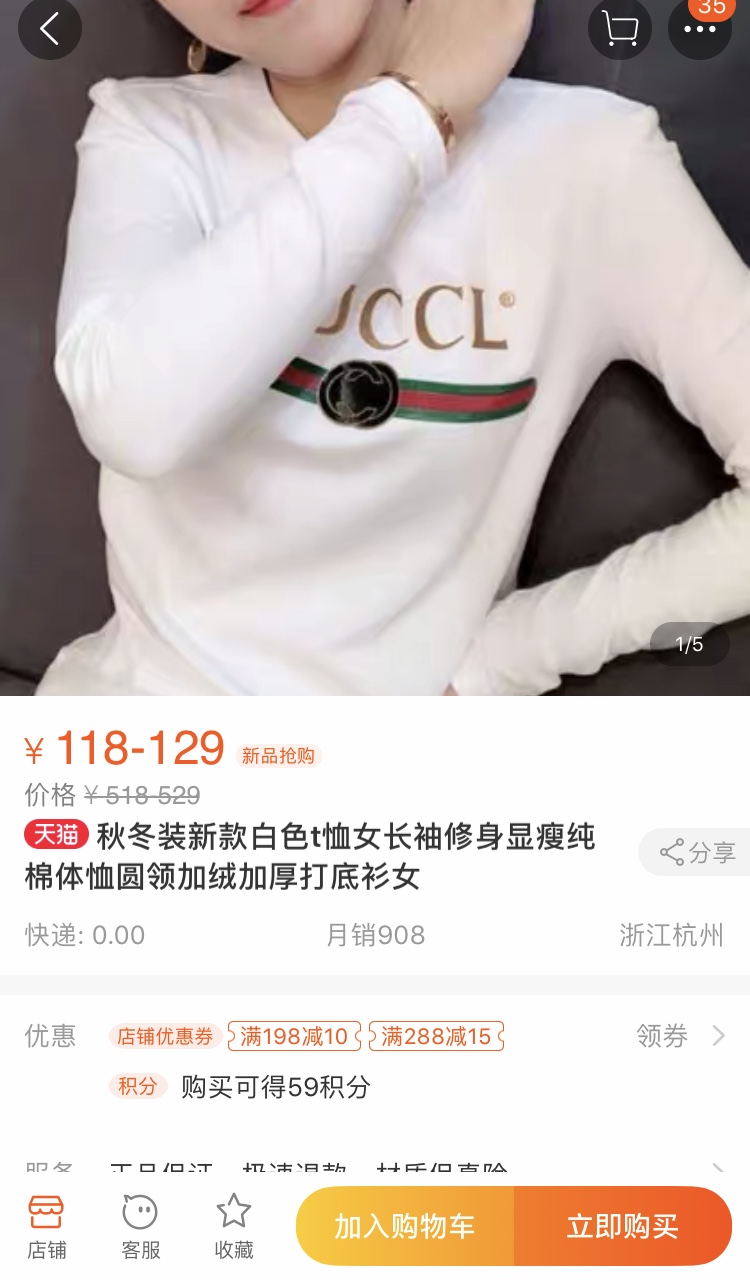Screen dimensions: 750x1280
Task: Click the more options icon with 35 badge
Action: click(699, 28)
